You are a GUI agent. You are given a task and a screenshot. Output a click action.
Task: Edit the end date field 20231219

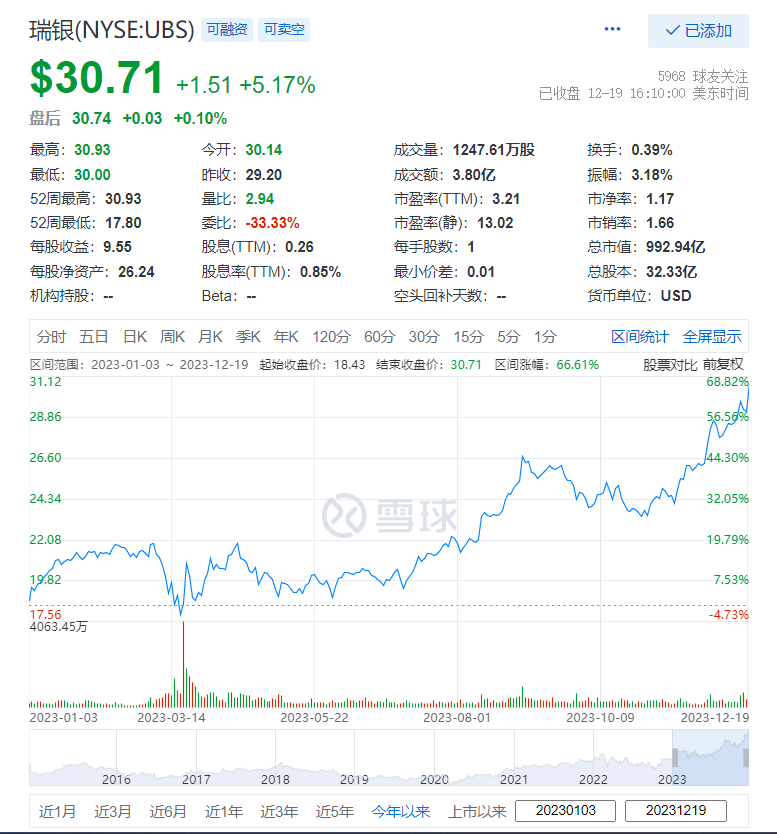(x=676, y=811)
